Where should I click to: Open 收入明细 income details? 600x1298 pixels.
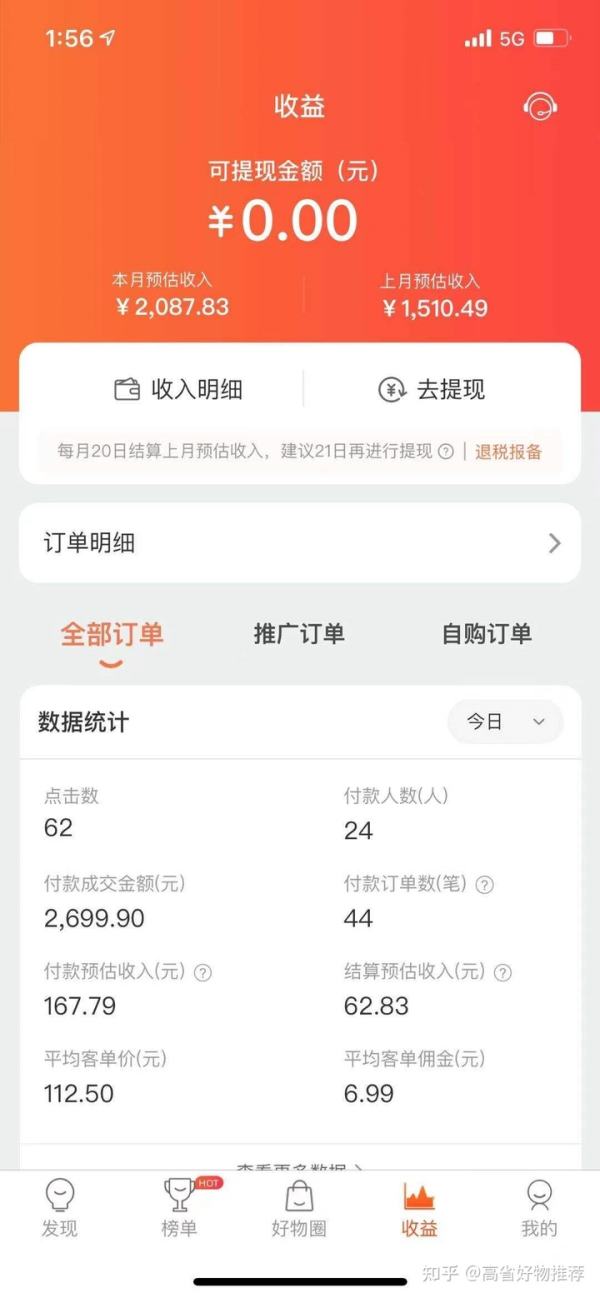click(x=178, y=390)
